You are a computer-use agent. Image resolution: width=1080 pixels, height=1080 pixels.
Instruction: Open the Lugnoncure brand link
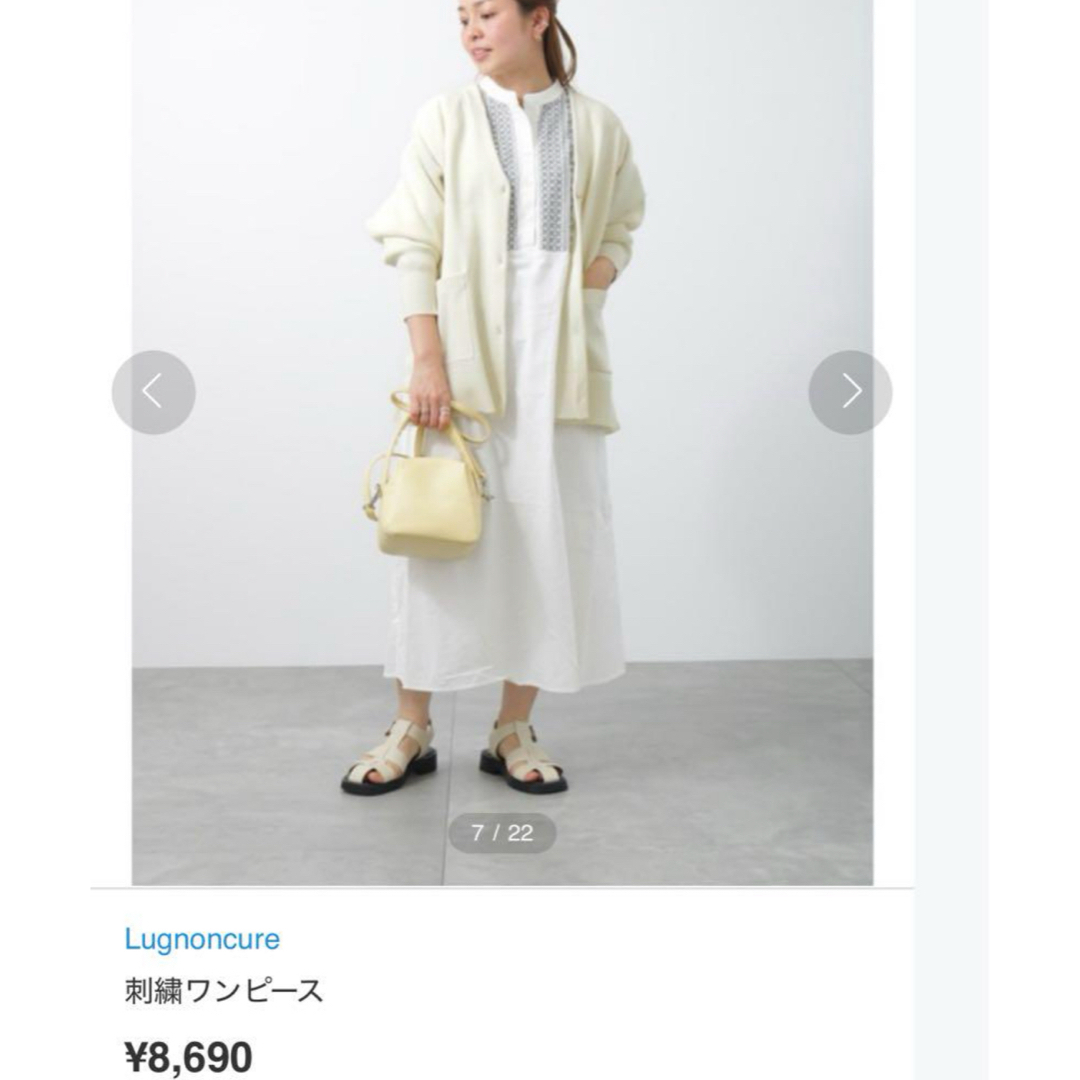202,939
